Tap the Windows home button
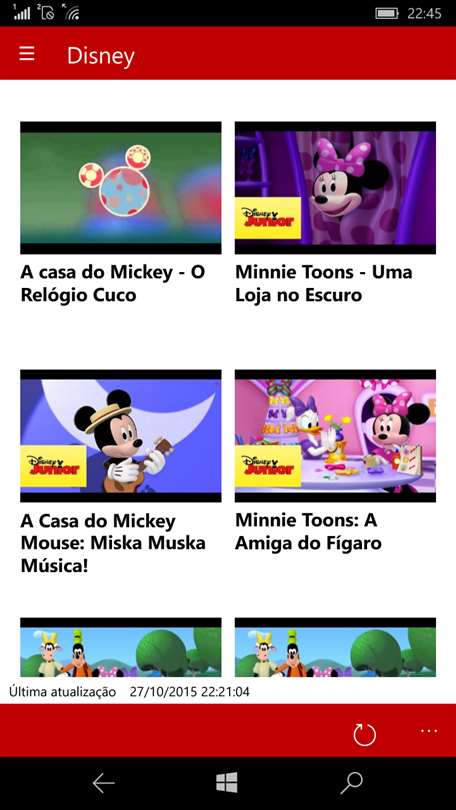 tap(227, 783)
